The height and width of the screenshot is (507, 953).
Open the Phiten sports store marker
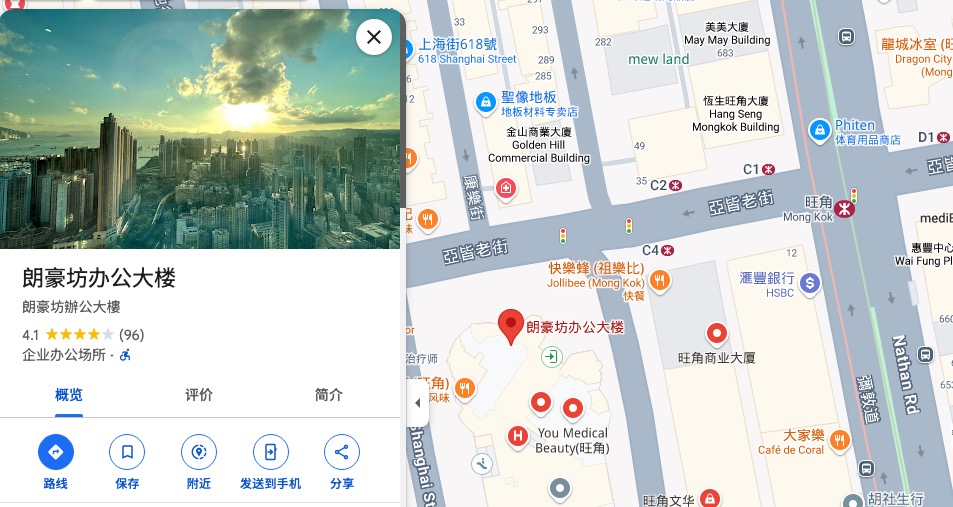click(819, 129)
